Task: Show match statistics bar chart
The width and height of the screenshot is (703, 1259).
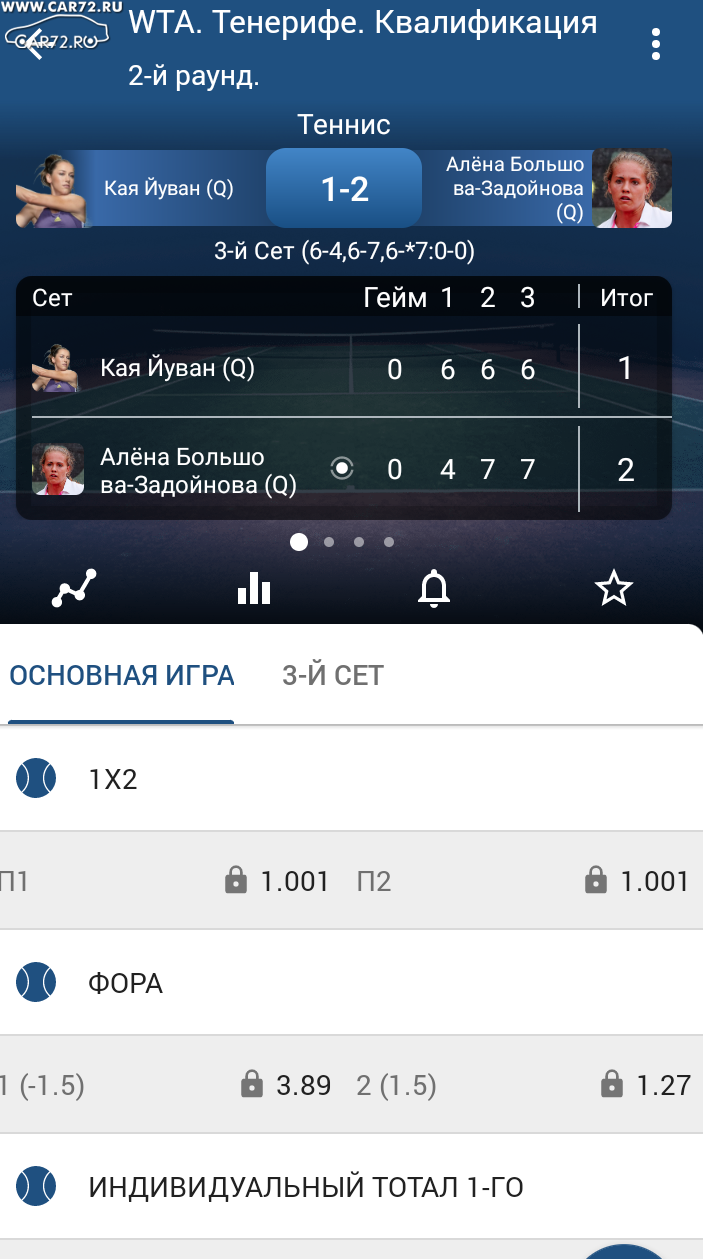Action: pyautogui.click(x=254, y=589)
